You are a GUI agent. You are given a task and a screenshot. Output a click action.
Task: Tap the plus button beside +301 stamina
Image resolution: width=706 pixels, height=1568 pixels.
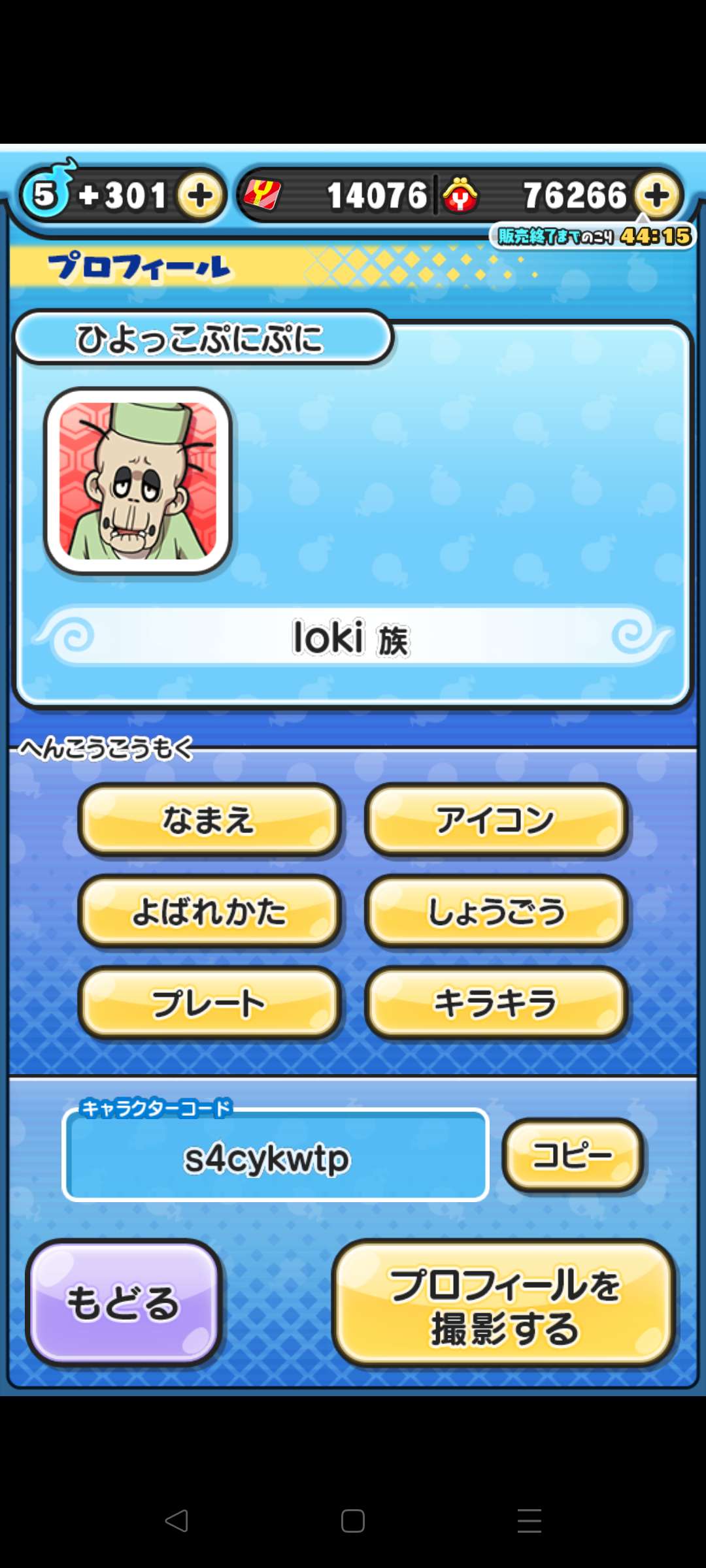(x=200, y=195)
